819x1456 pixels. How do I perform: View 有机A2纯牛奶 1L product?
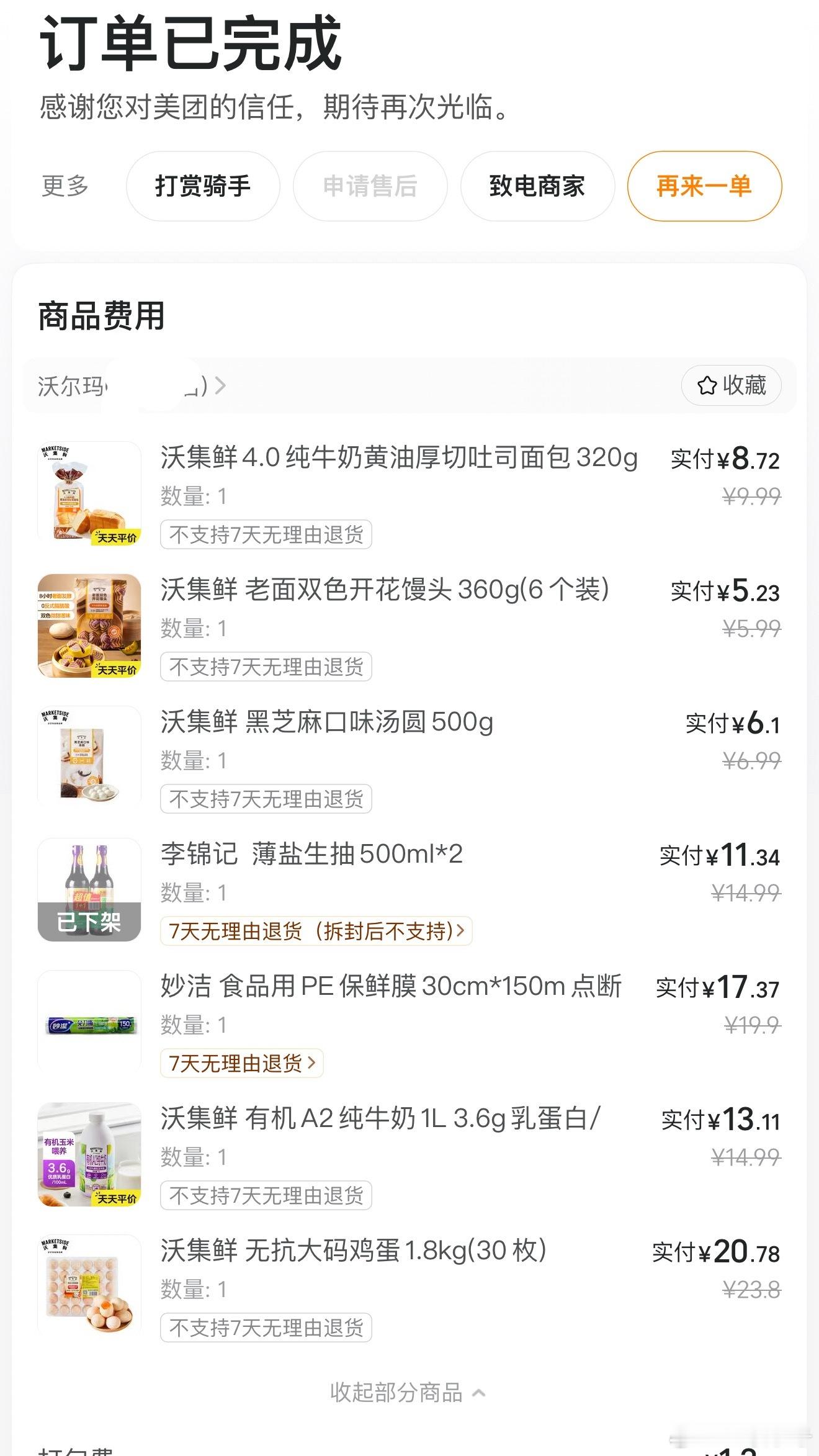[380, 1118]
